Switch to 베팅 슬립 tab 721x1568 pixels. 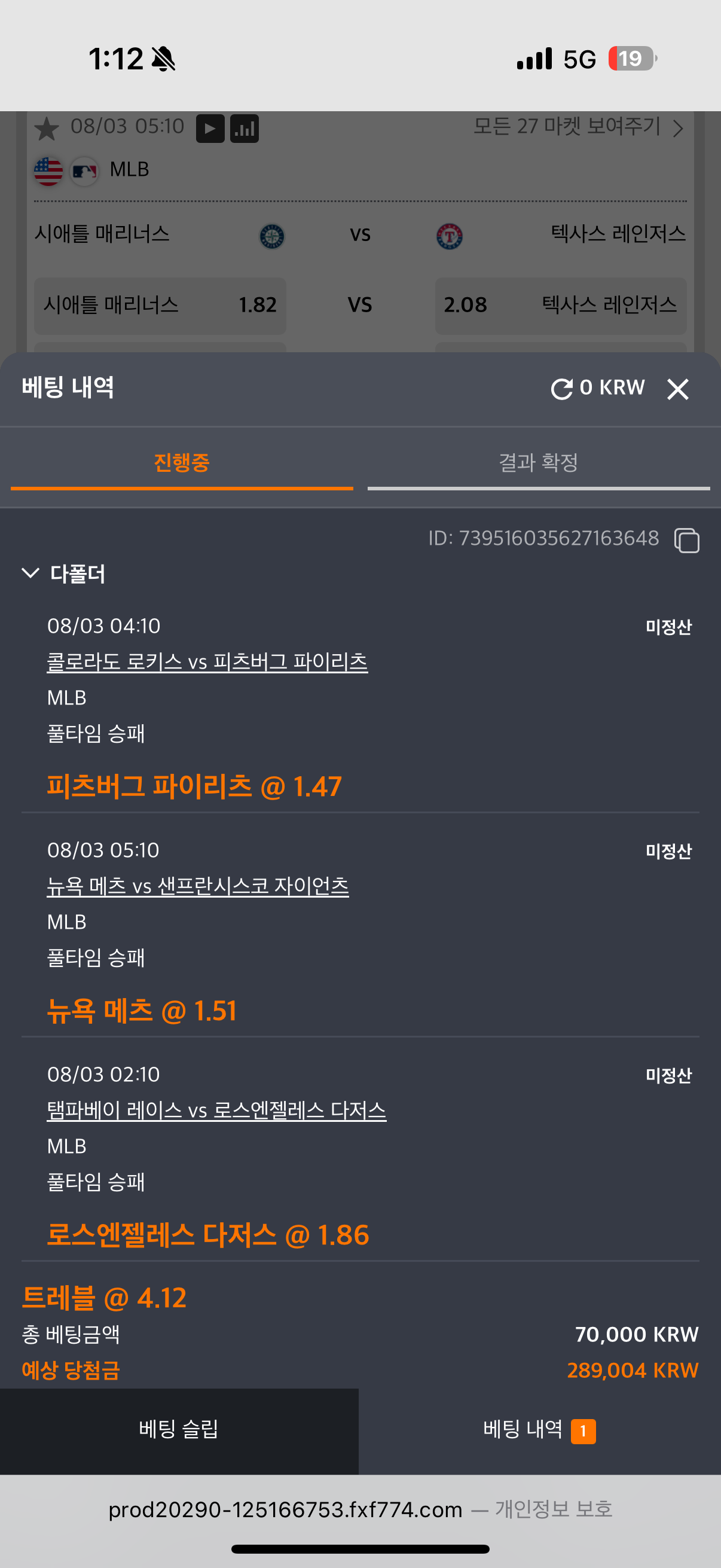click(x=179, y=1429)
